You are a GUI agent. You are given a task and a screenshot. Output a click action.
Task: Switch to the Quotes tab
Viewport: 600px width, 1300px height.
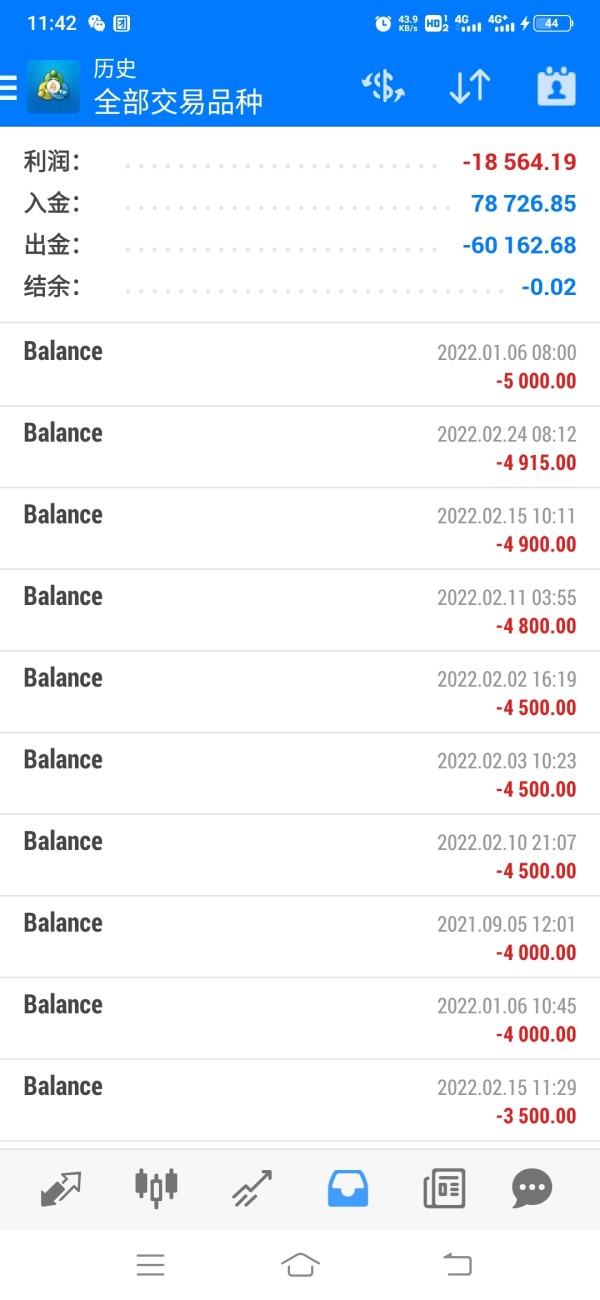[x=60, y=1188]
